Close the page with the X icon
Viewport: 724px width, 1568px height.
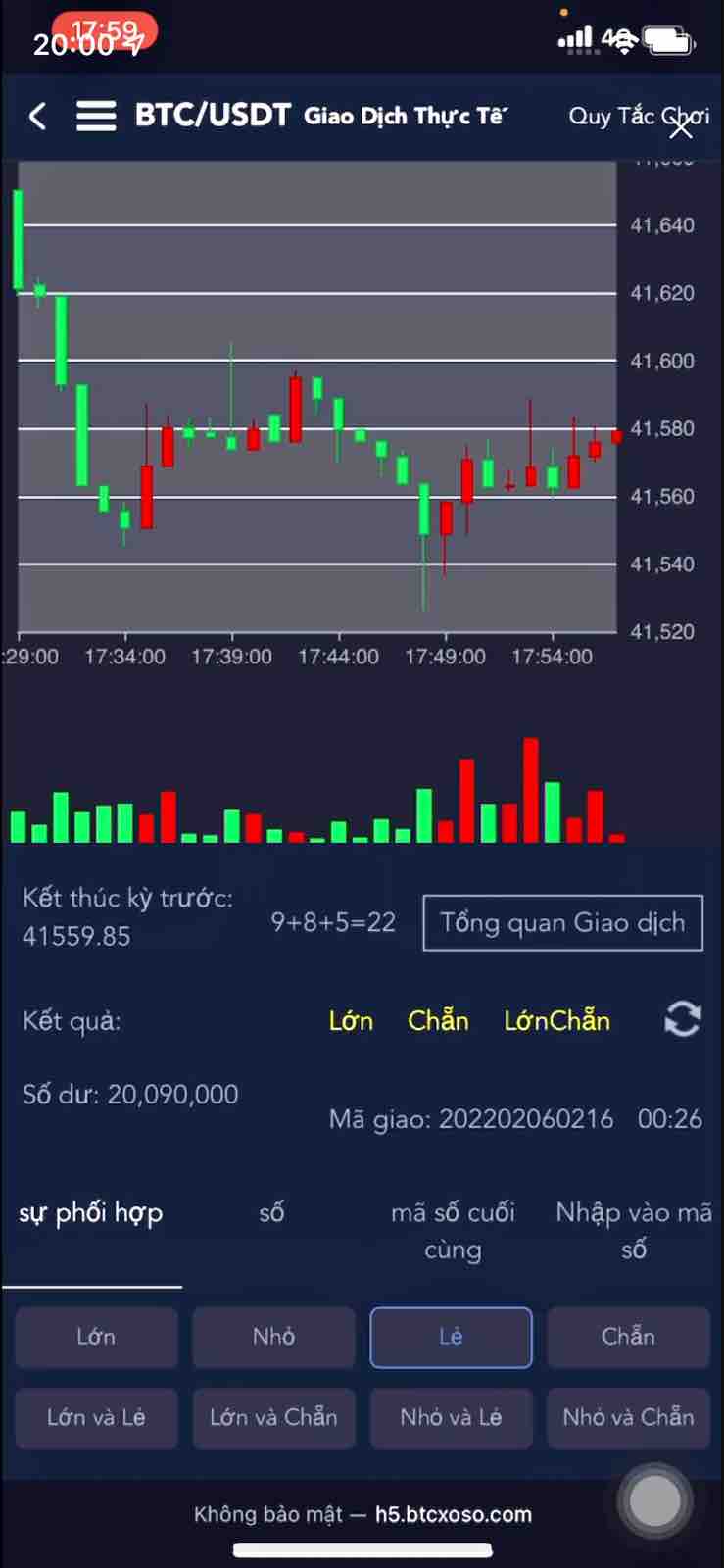[x=681, y=127]
